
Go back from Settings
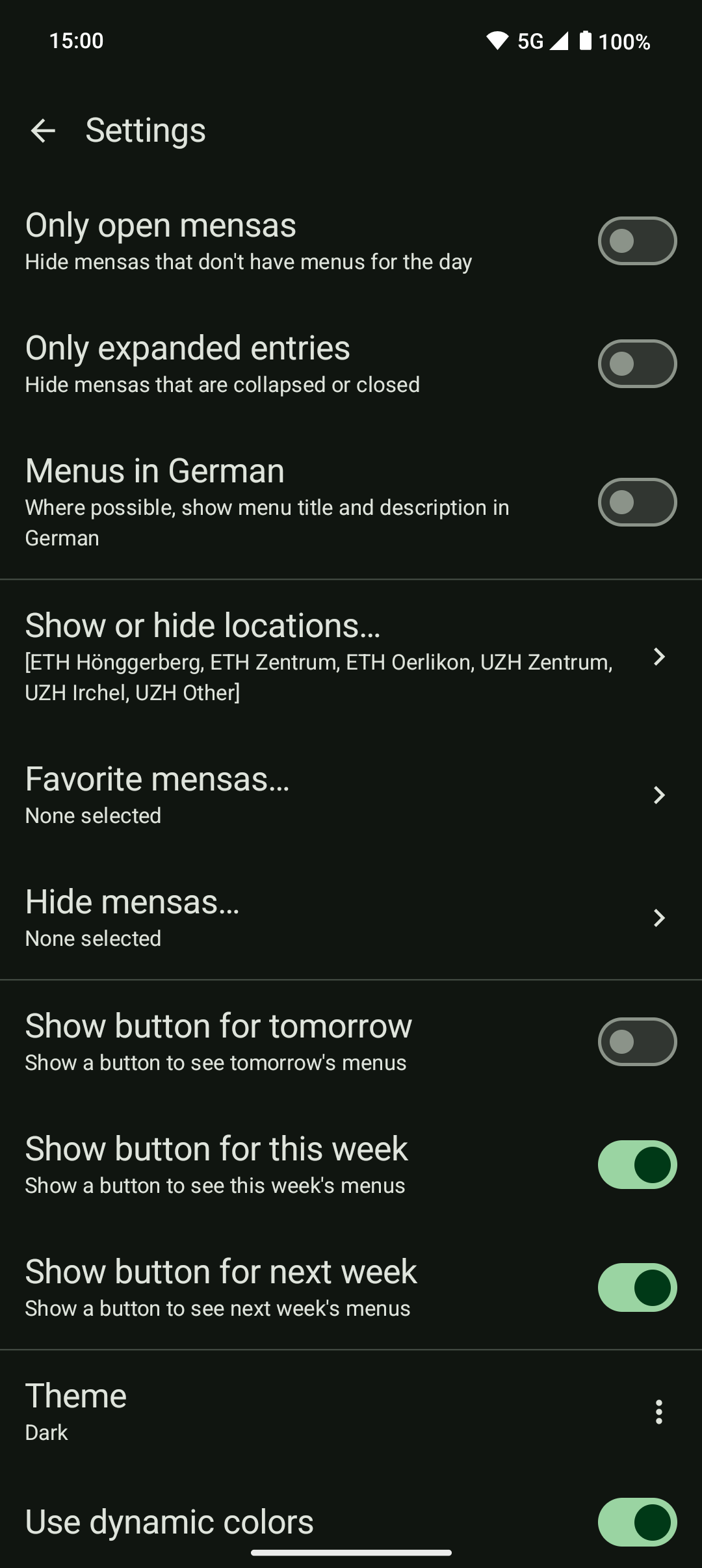tap(43, 131)
